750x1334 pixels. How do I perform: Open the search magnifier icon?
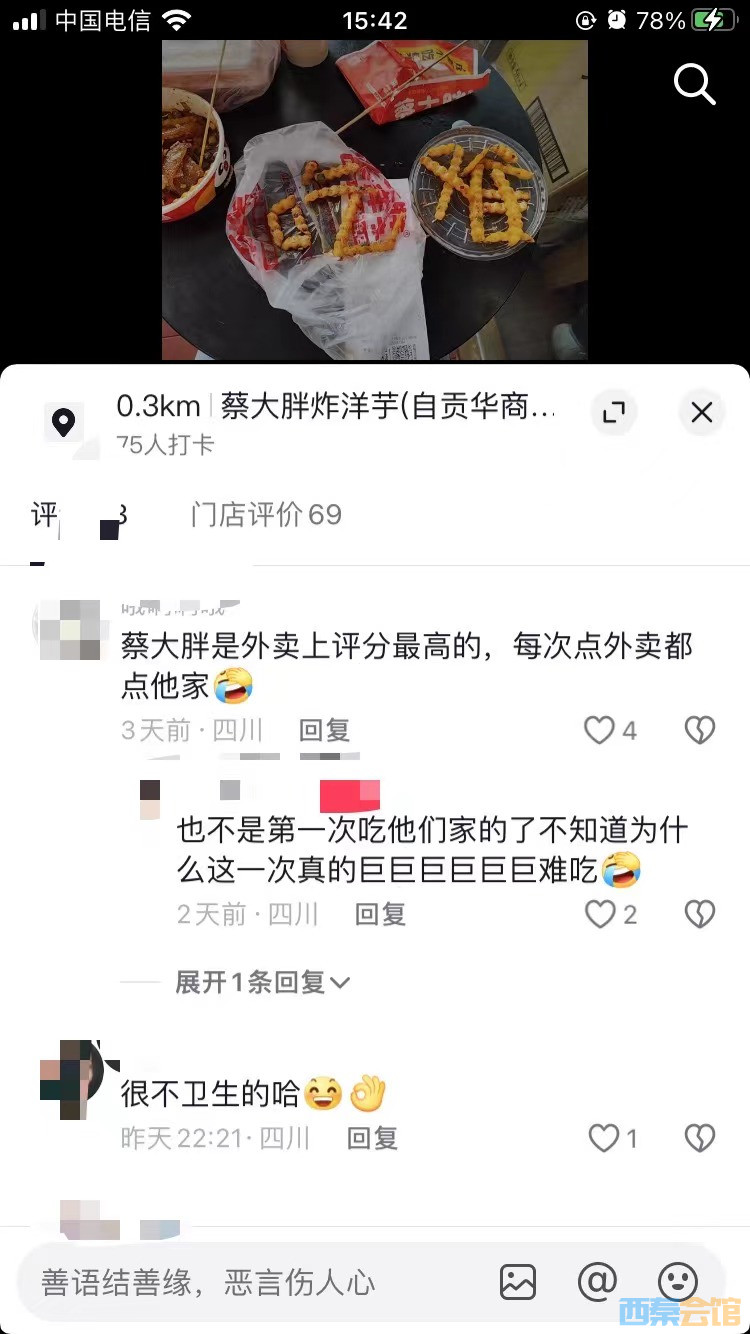tap(694, 85)
